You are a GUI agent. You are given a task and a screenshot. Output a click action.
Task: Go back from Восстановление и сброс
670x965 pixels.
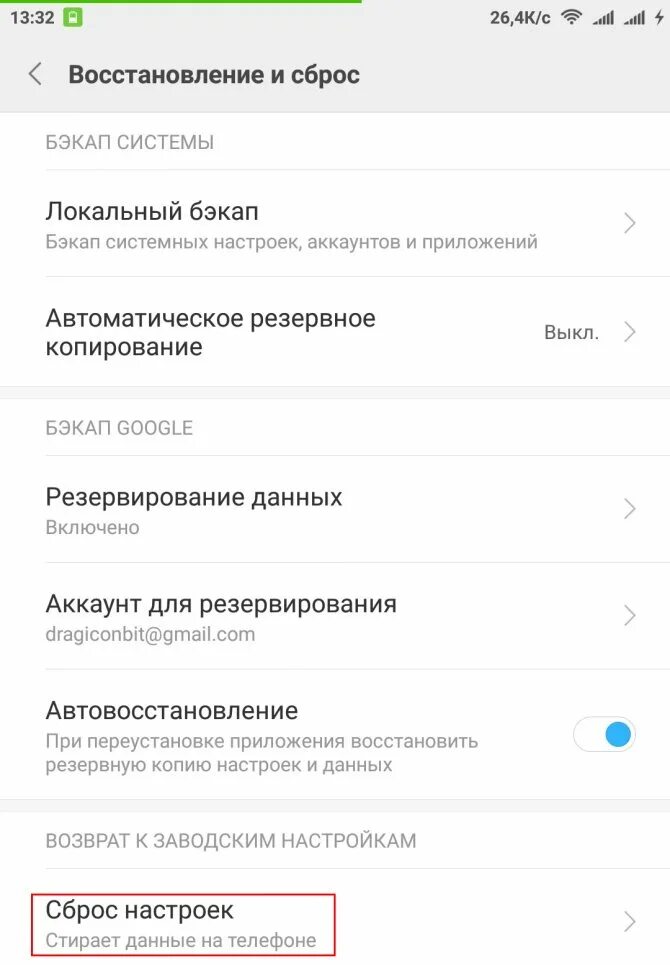[36, 74]
